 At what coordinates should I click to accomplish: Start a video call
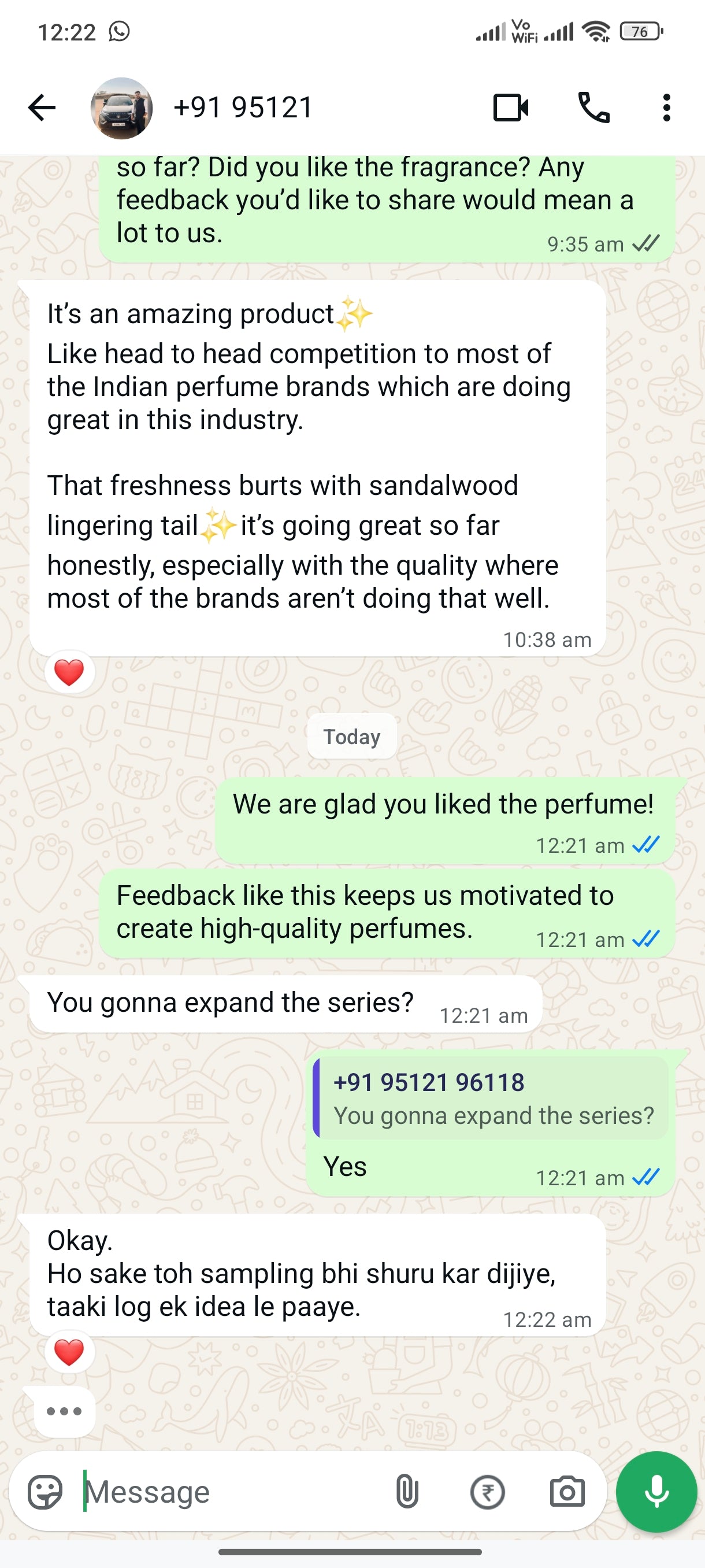tap(510, 108)
